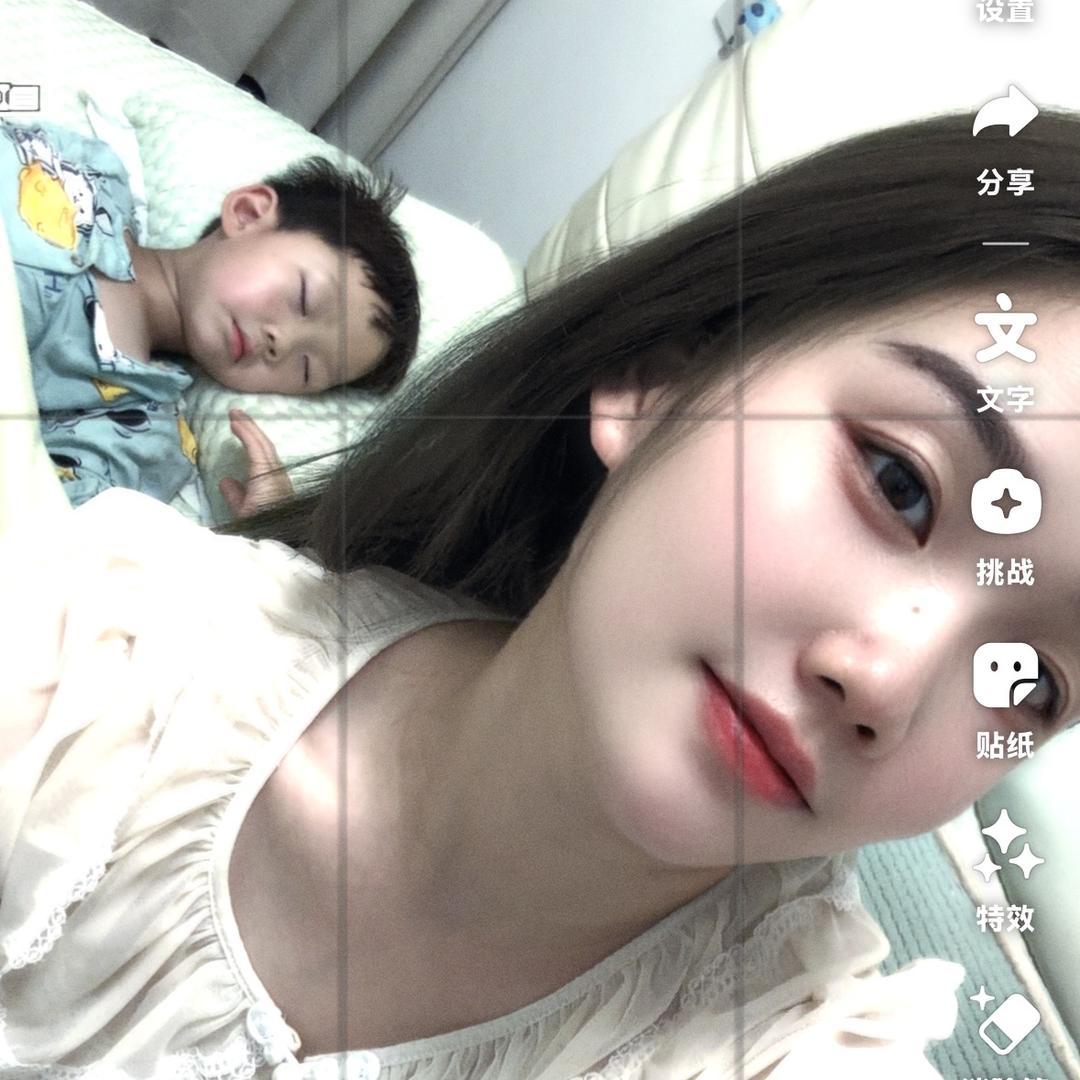Add a sticker via 贴纸
This screenshot has height=1080, width=1080.
pyautogui.click(x=1005, y=676)
